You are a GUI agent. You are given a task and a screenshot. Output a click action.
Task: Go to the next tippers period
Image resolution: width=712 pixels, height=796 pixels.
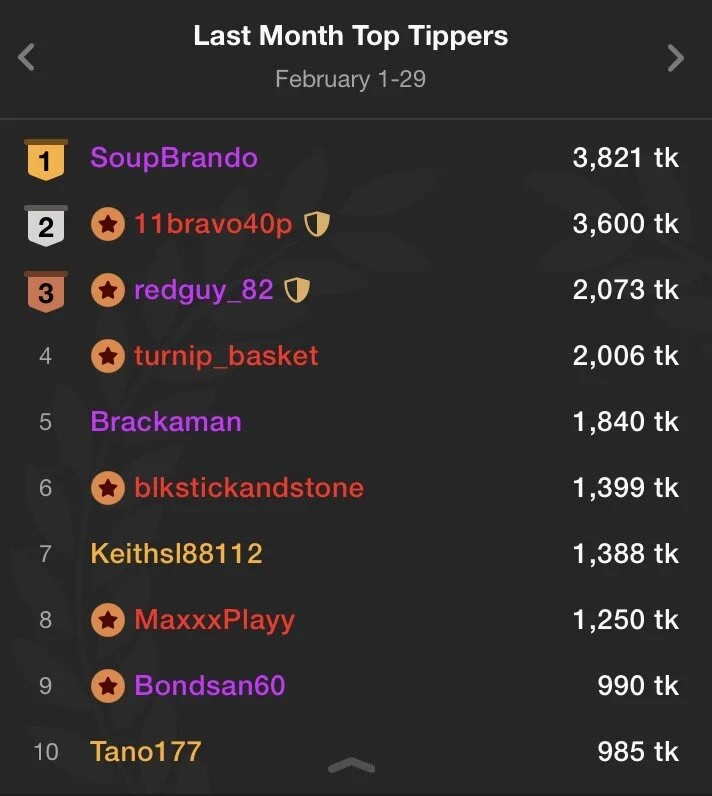tap(676, 58)
